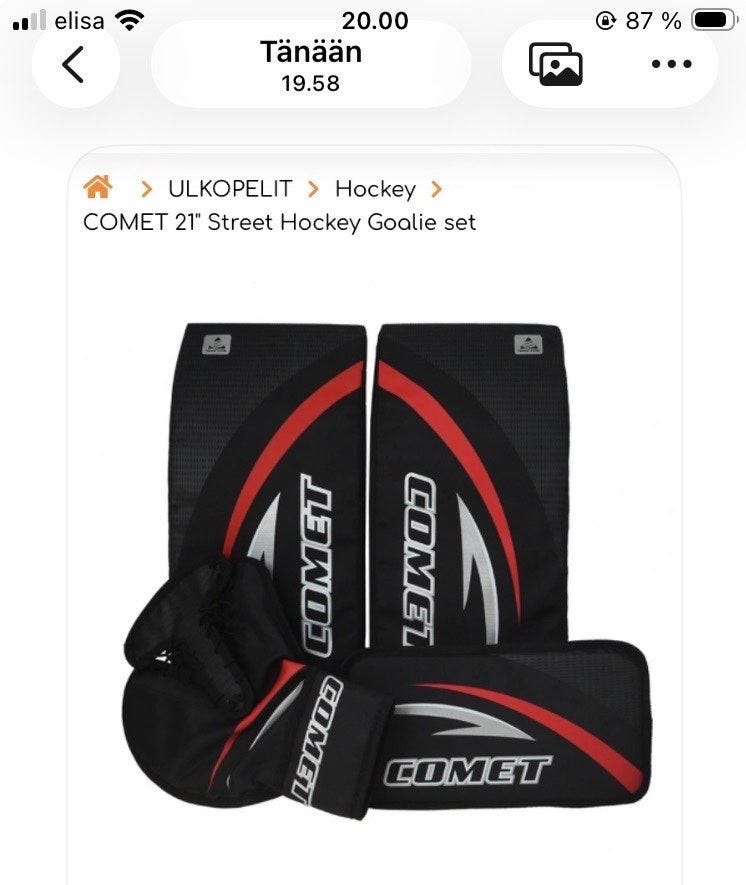The width and height of the screenshot is (746, 885).
Task: Go back from the photo viewer
Action: pos(75,65)
